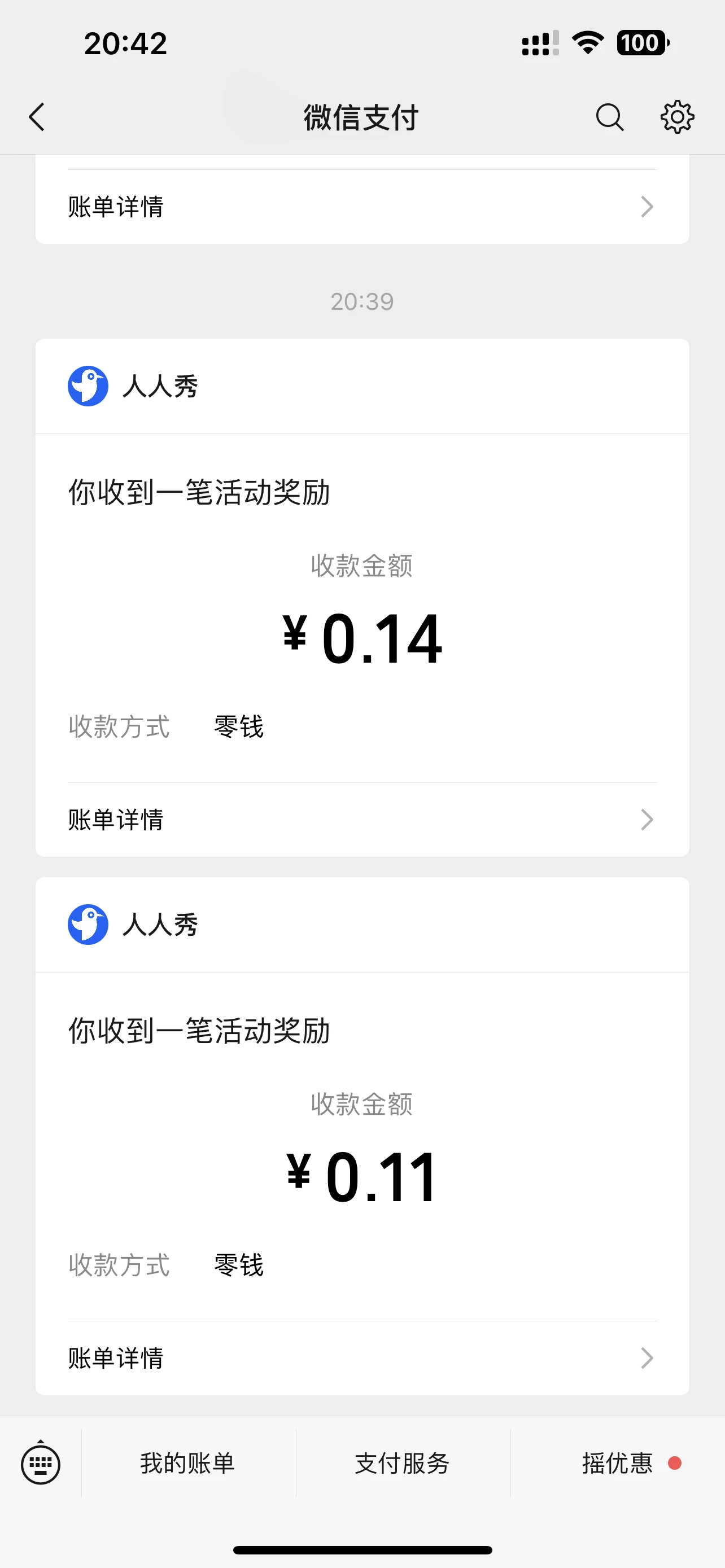Open 账单详情 above the 20:39 timestamp
The image size is (725, 1568).
[x=361, y=207]
